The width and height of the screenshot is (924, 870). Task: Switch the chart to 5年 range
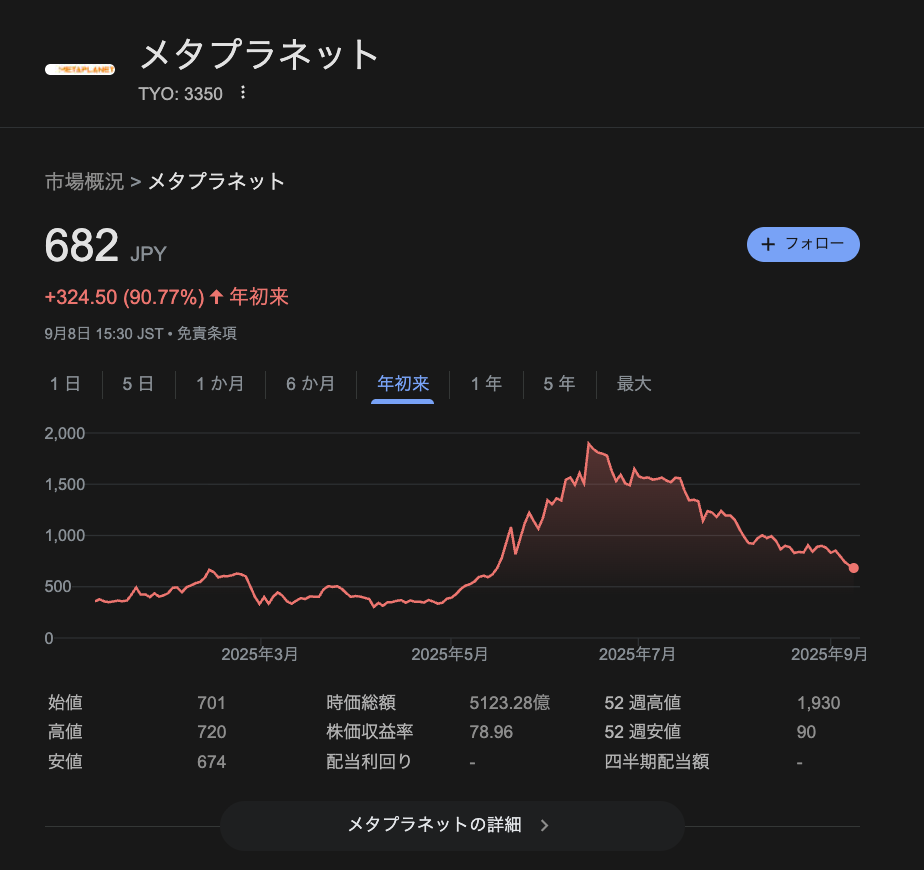pos(559,384)
